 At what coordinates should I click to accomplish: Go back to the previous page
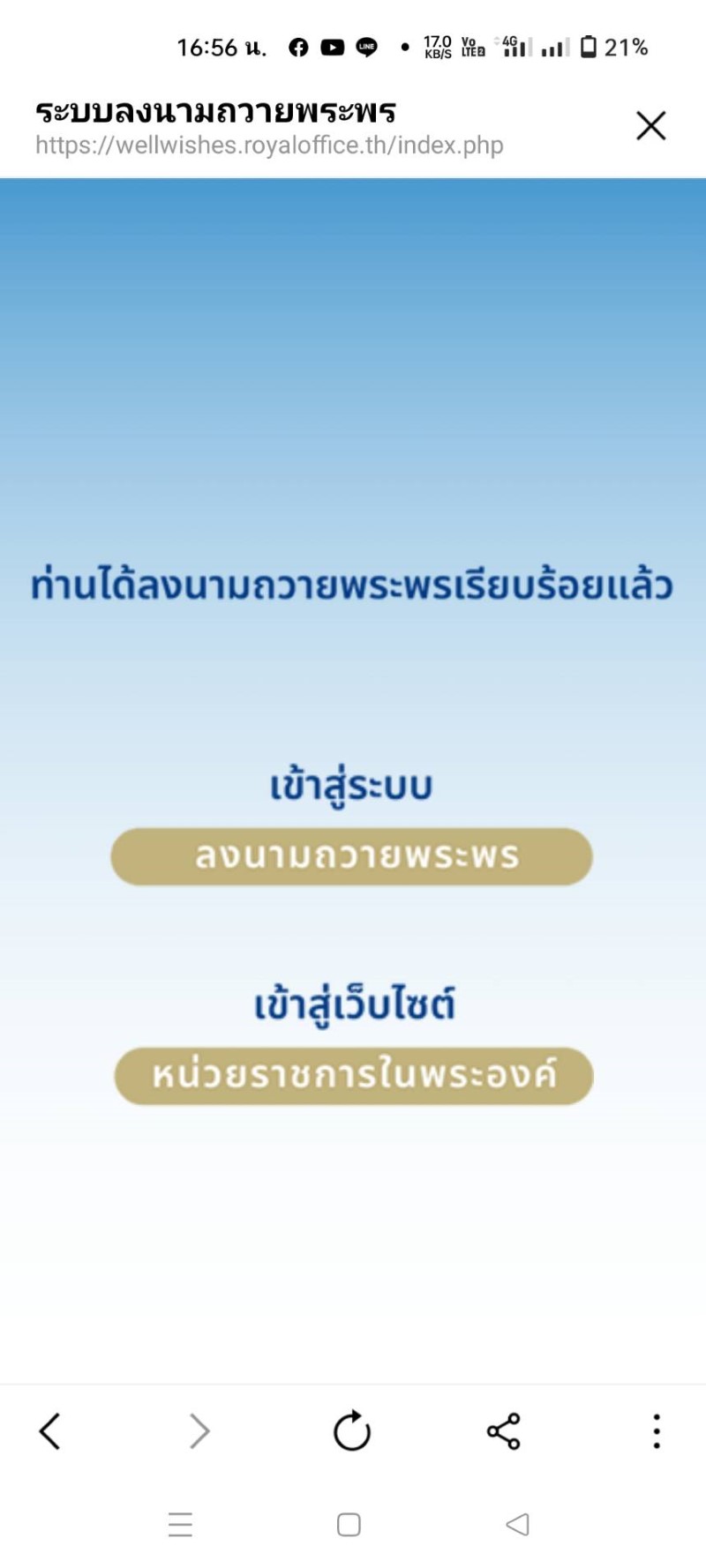click(50, 1431)
